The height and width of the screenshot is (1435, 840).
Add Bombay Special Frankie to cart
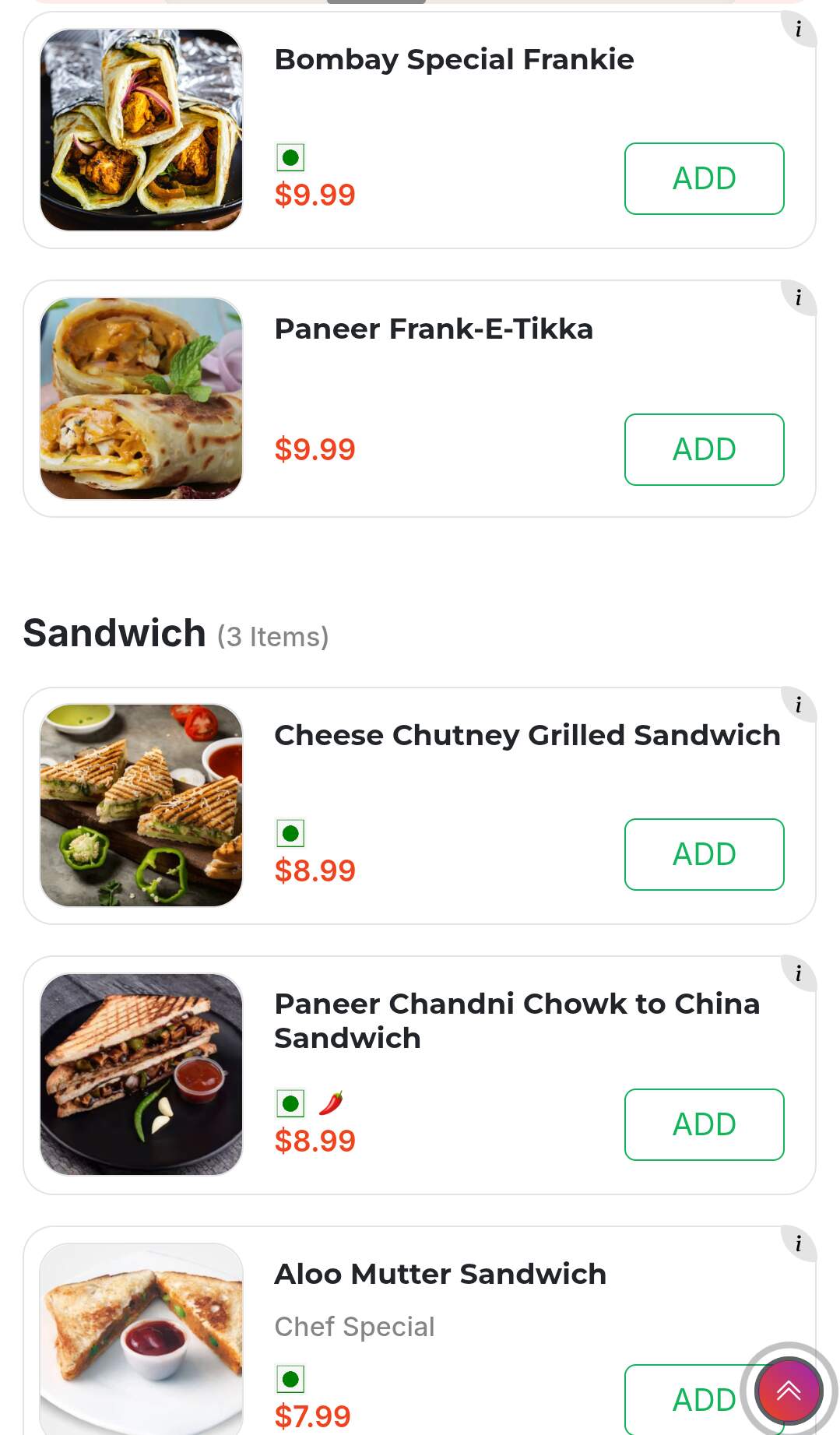704,178
